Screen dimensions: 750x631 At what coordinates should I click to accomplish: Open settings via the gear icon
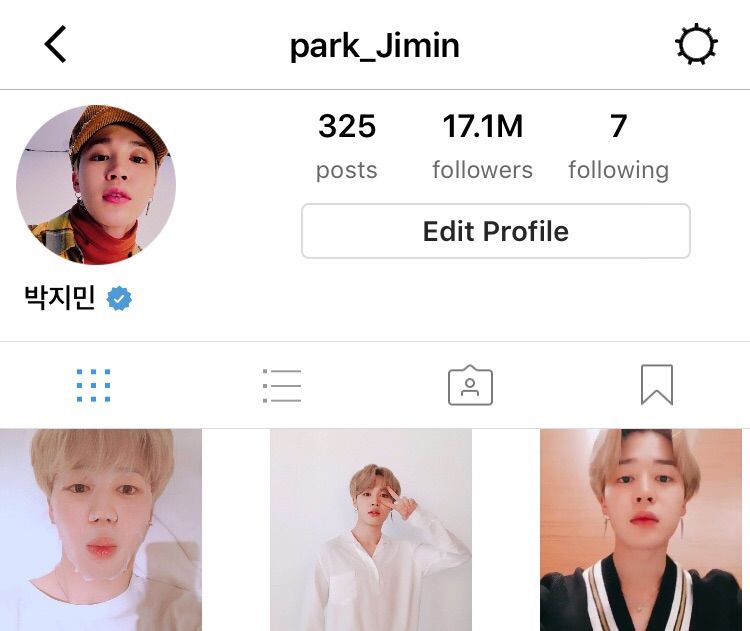(696, 46)
